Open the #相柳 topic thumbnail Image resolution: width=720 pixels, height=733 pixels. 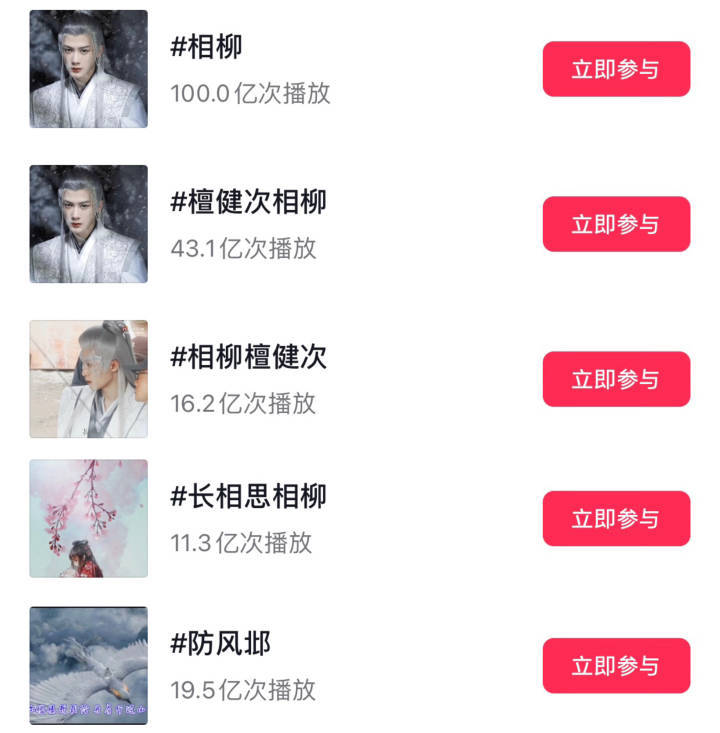coord(88,68)
